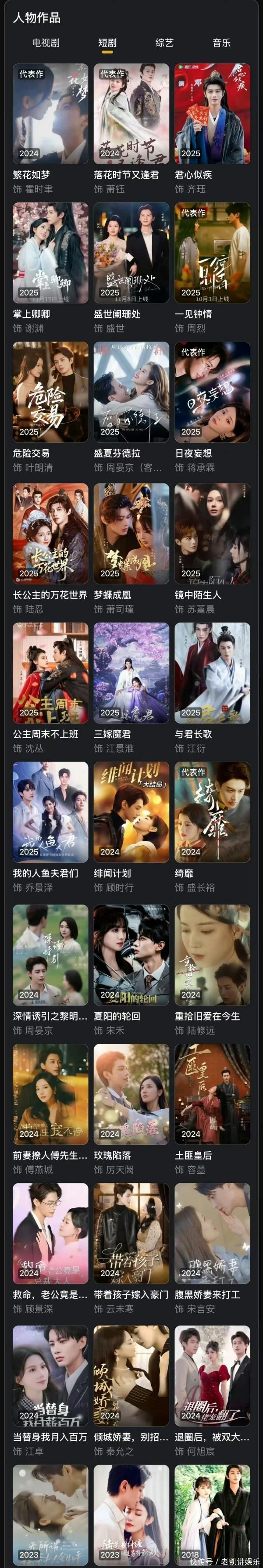View the 落花时节又逢君 drama
The width and height of the screenshot is (263, 1568).
click(131, 114)
